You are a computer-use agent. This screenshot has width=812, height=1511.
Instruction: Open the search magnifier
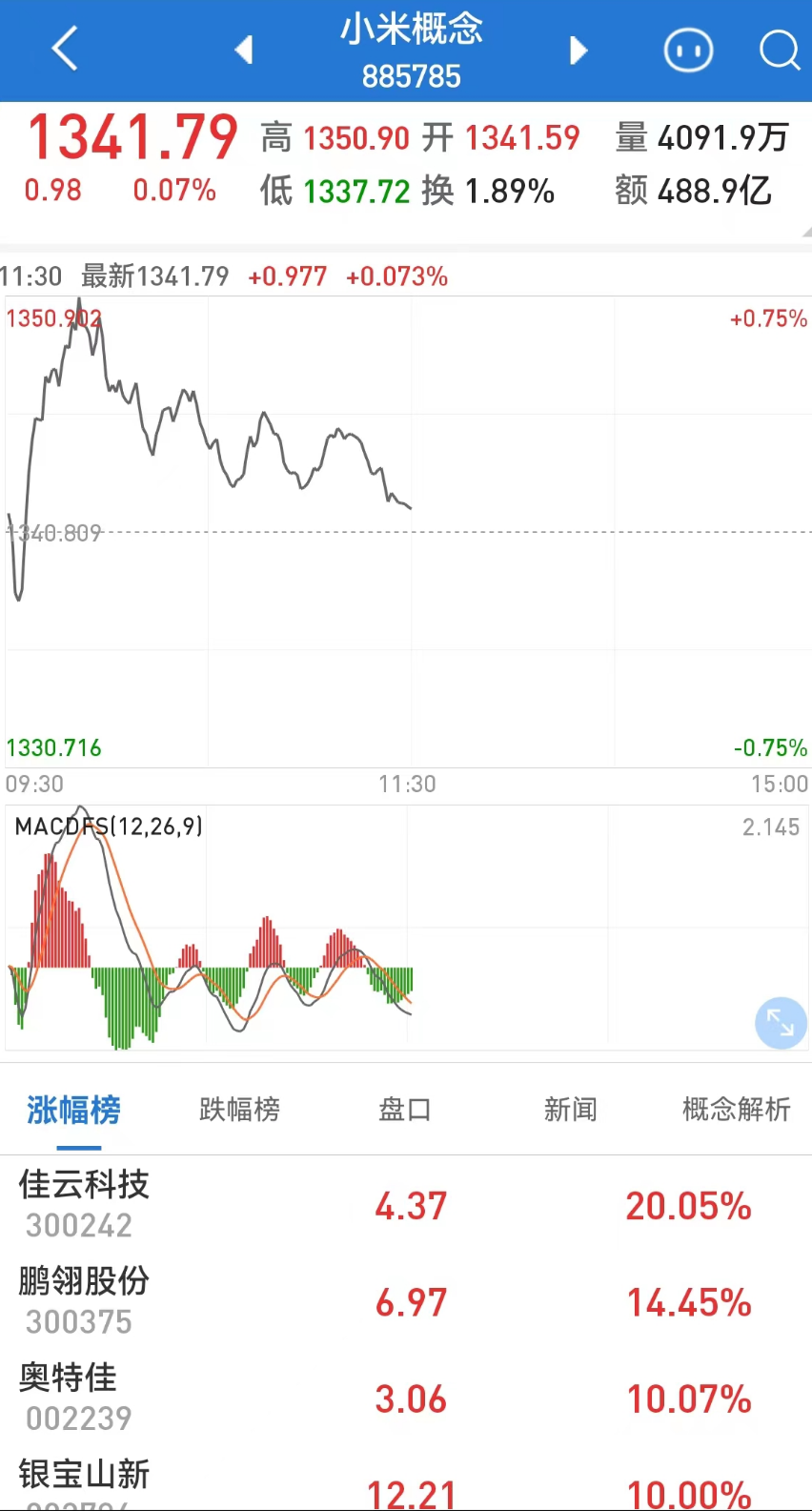(x=779, y=50)
